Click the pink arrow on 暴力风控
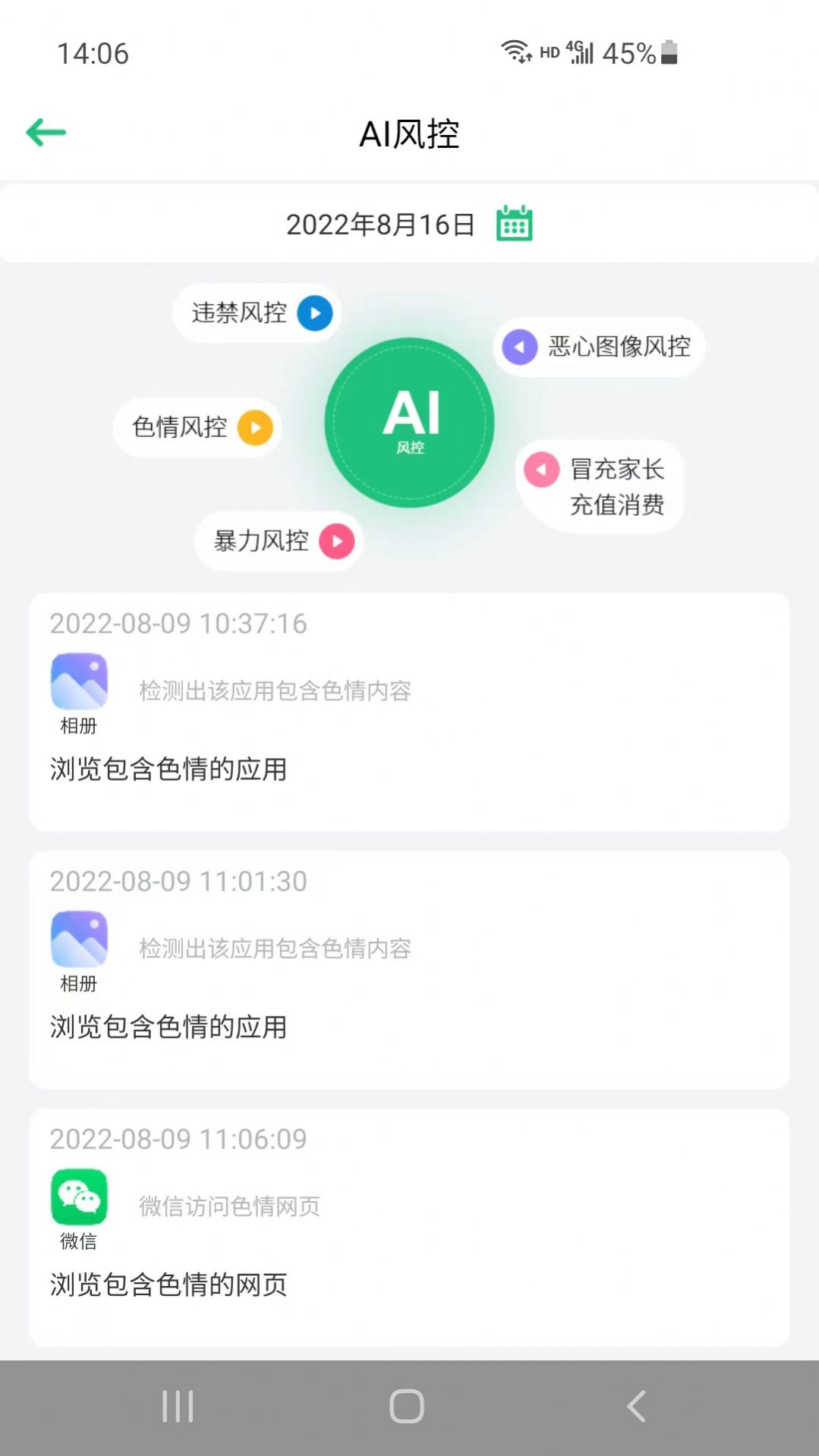The width and height of the screenshot is (819, 1456). (x=336, y=541)
